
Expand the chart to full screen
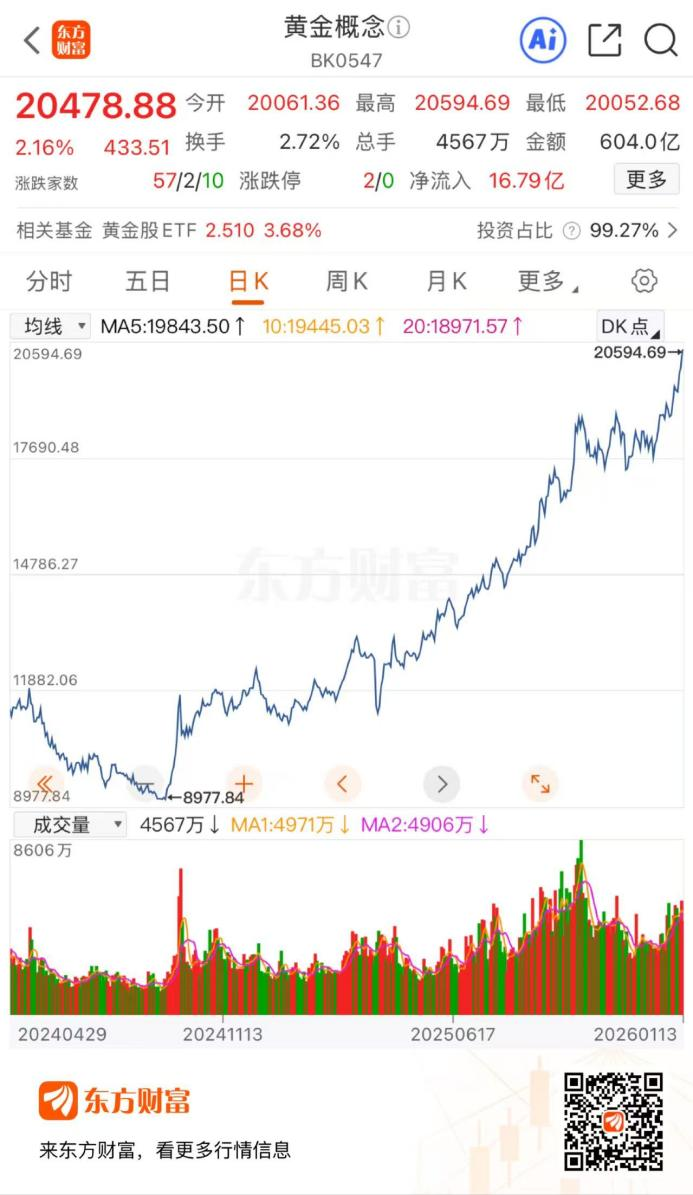(x=539, y=784)
